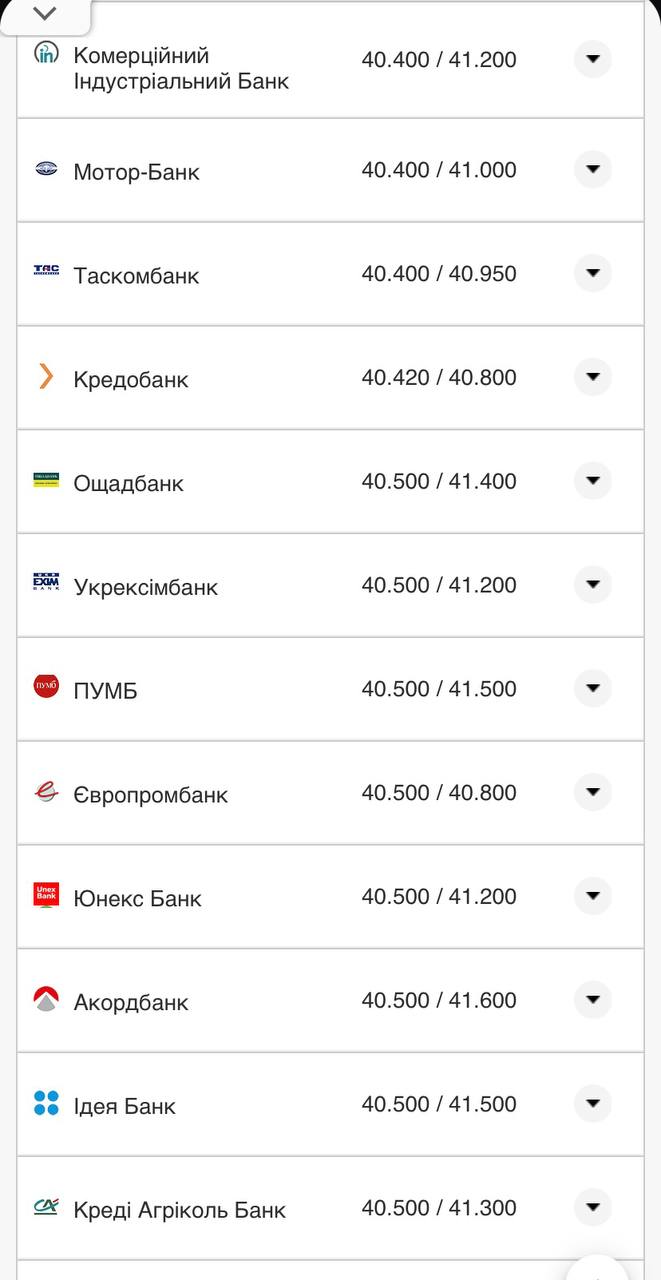This screenshot has height=1280, width=661.
Task: Expand the Акордбанк rate details
Action: pyautogui.click(x=592, y=1000)
